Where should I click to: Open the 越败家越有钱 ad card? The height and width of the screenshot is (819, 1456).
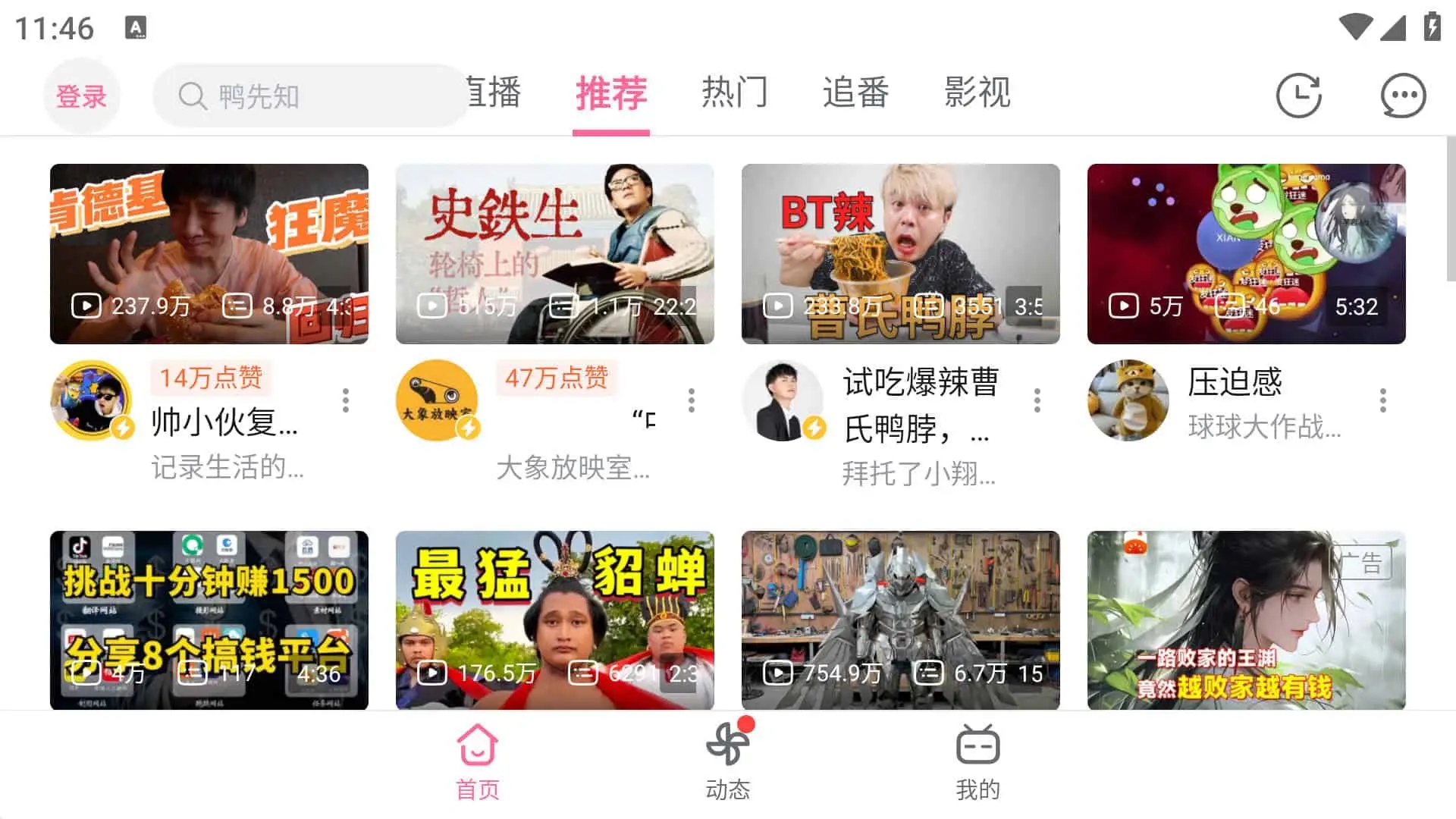pos(1246,620)
